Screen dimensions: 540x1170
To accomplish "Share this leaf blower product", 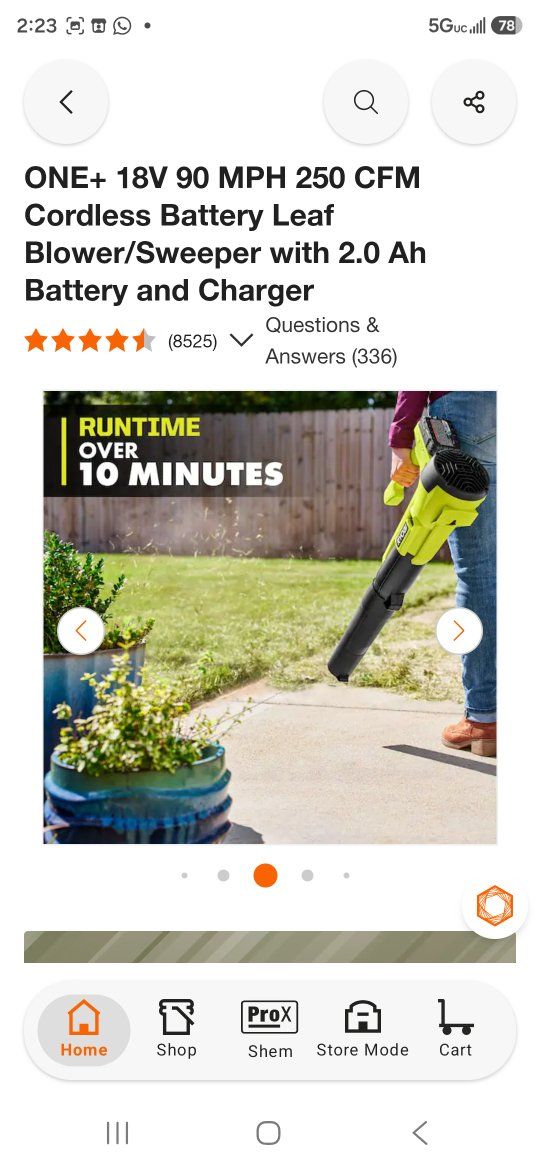I will (474, 102).
